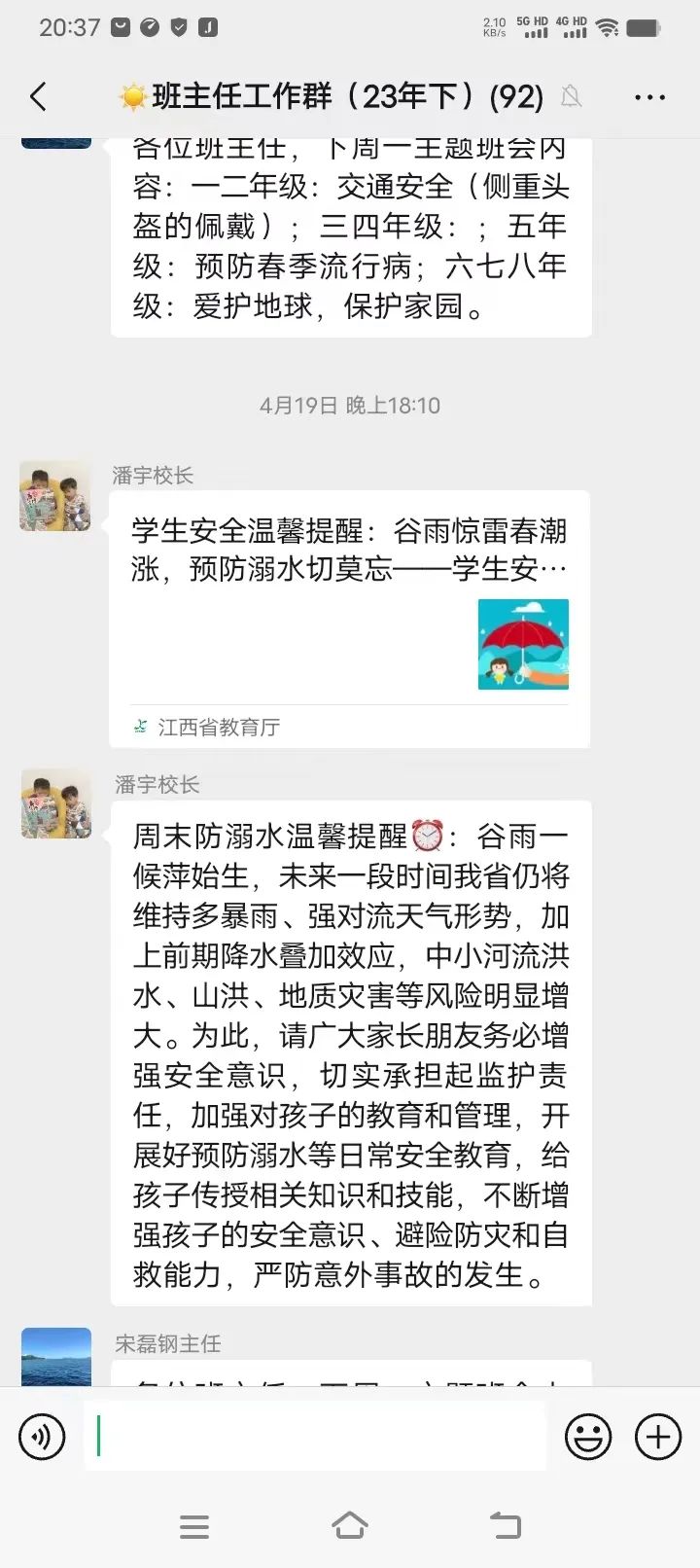Tap the system home button
This screenshot has height=1568, width=700.
coord(350,1525)
